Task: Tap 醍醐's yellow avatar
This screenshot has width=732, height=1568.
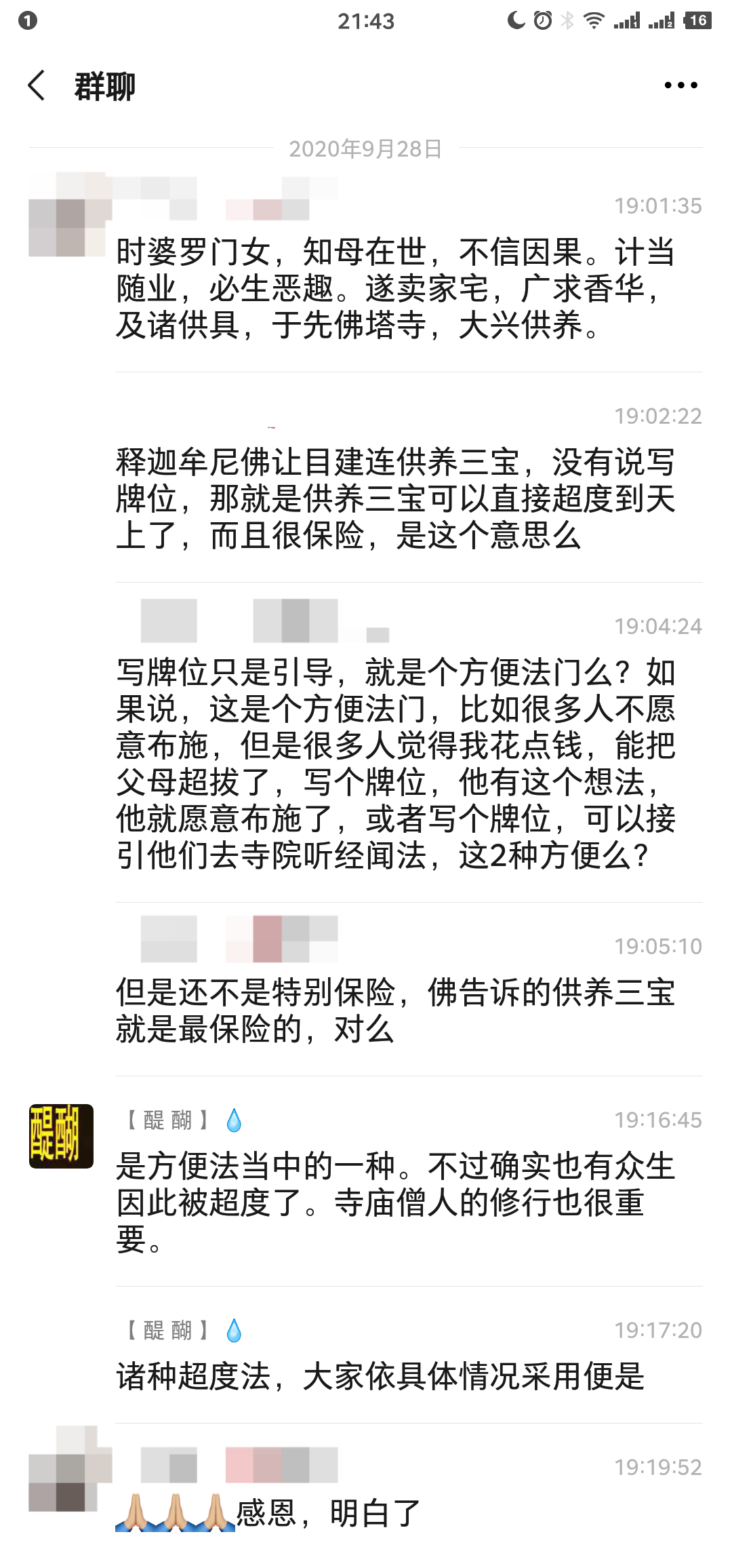Action: [61, 1136]
